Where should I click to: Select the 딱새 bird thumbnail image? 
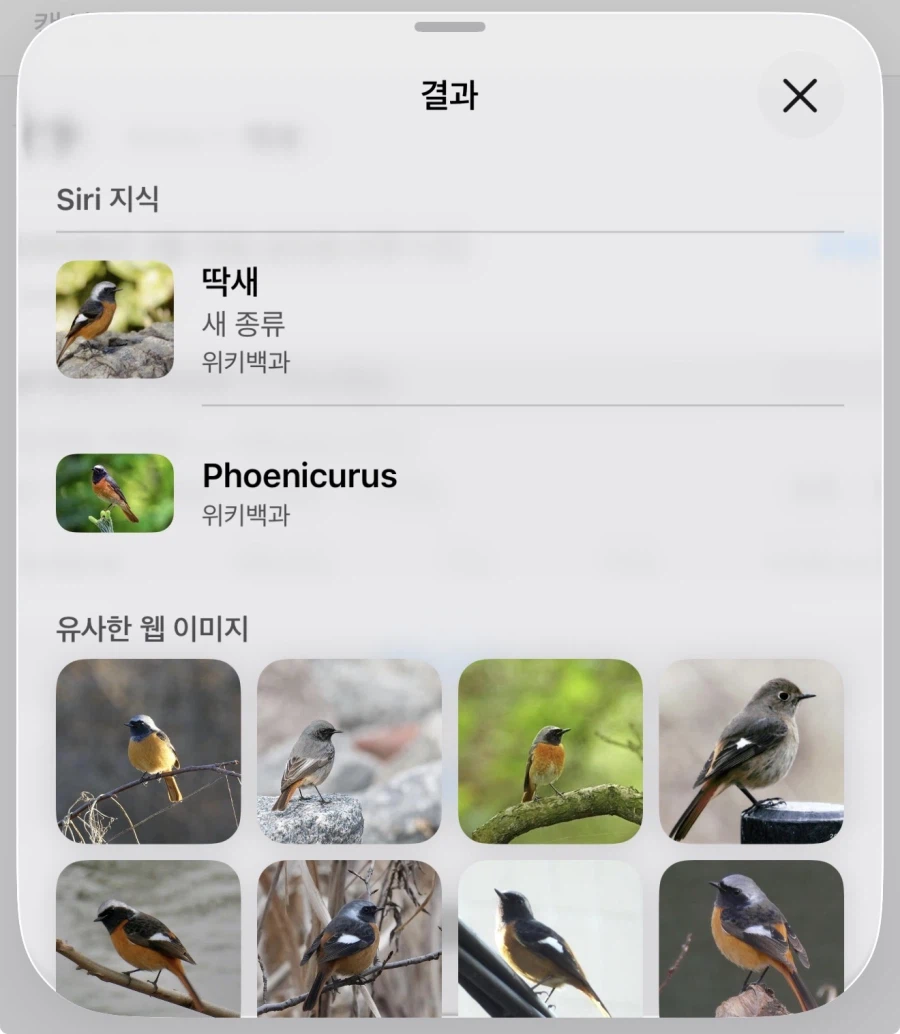pos(114,318)
